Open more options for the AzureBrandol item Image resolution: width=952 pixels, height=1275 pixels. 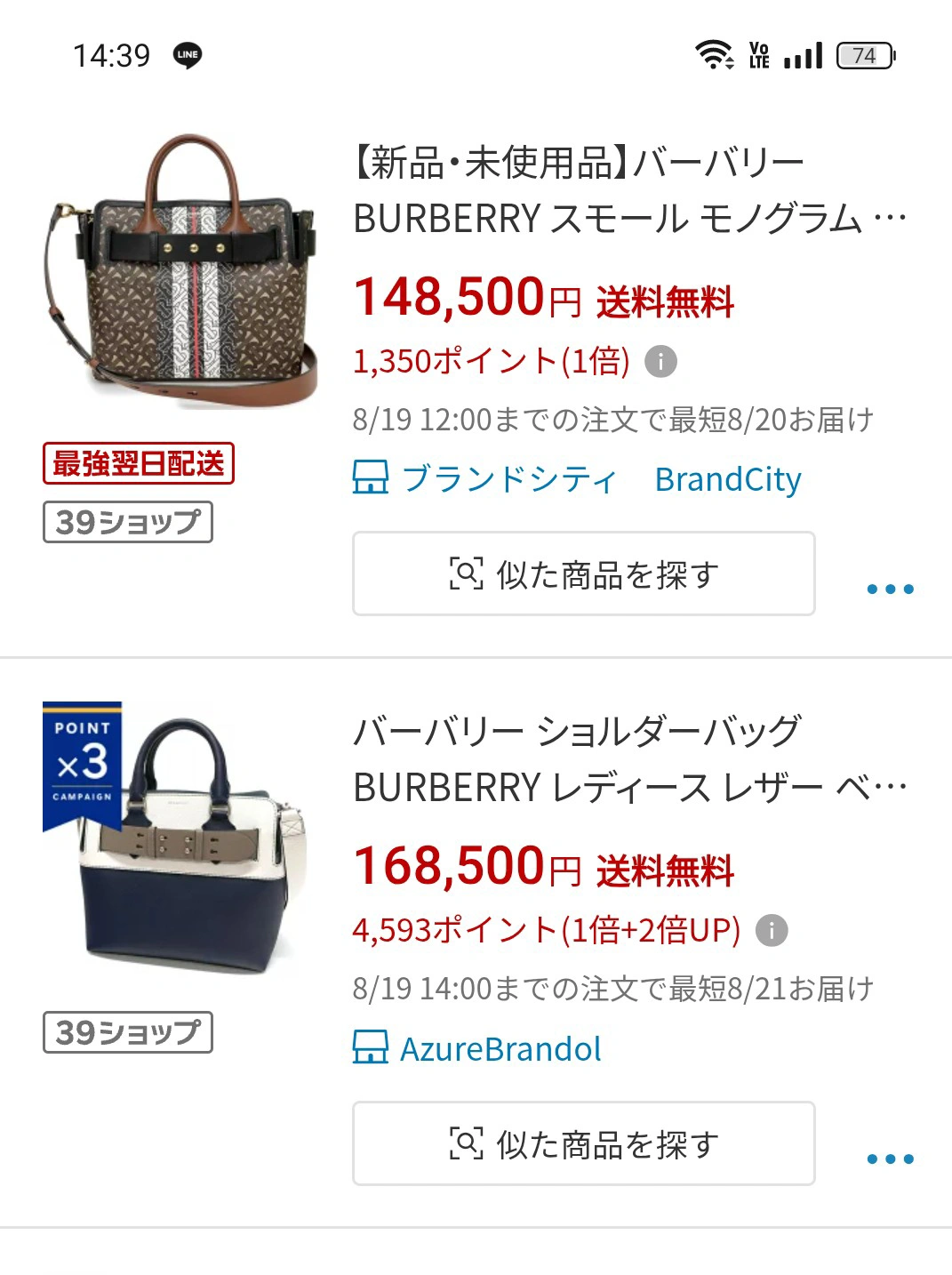click(890, 1159)
